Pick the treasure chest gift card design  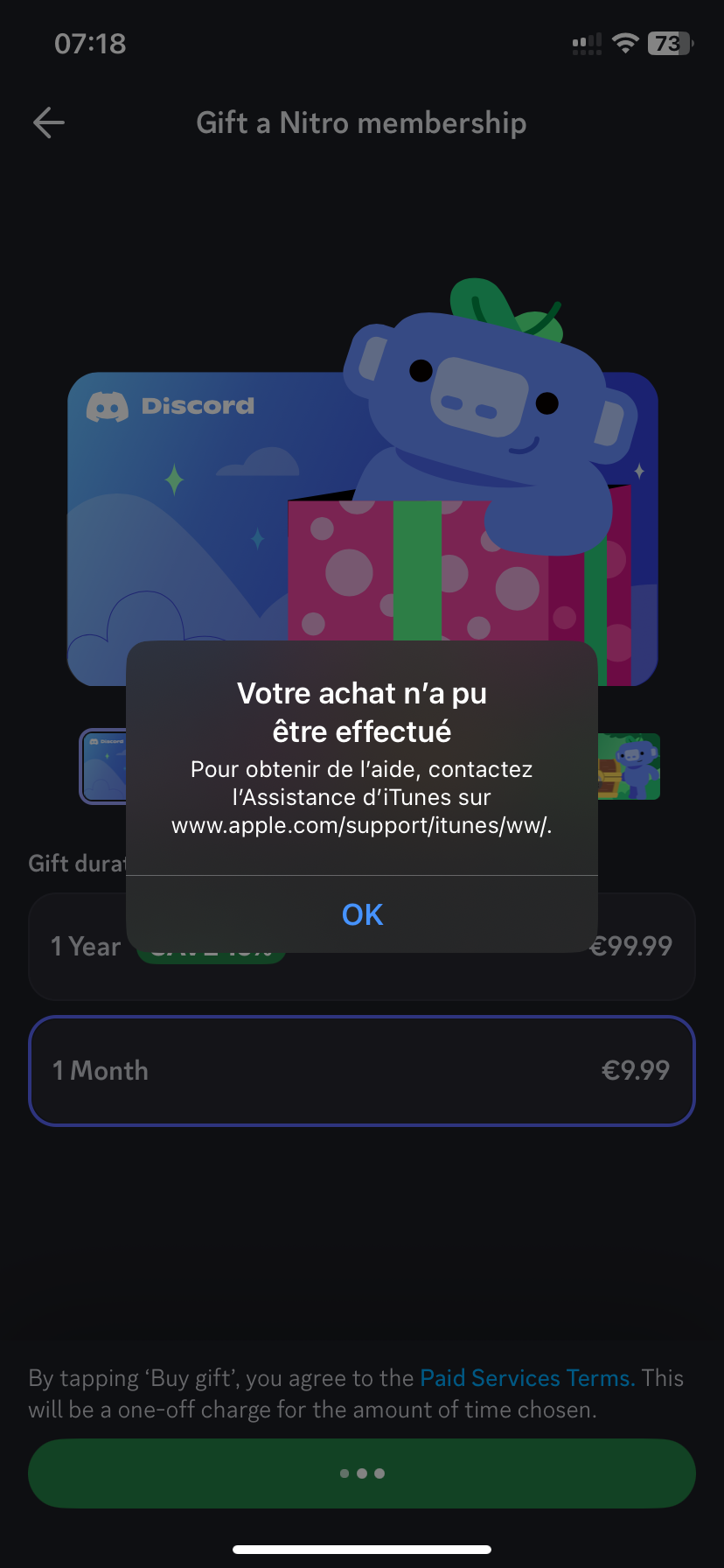pos(629,766)
